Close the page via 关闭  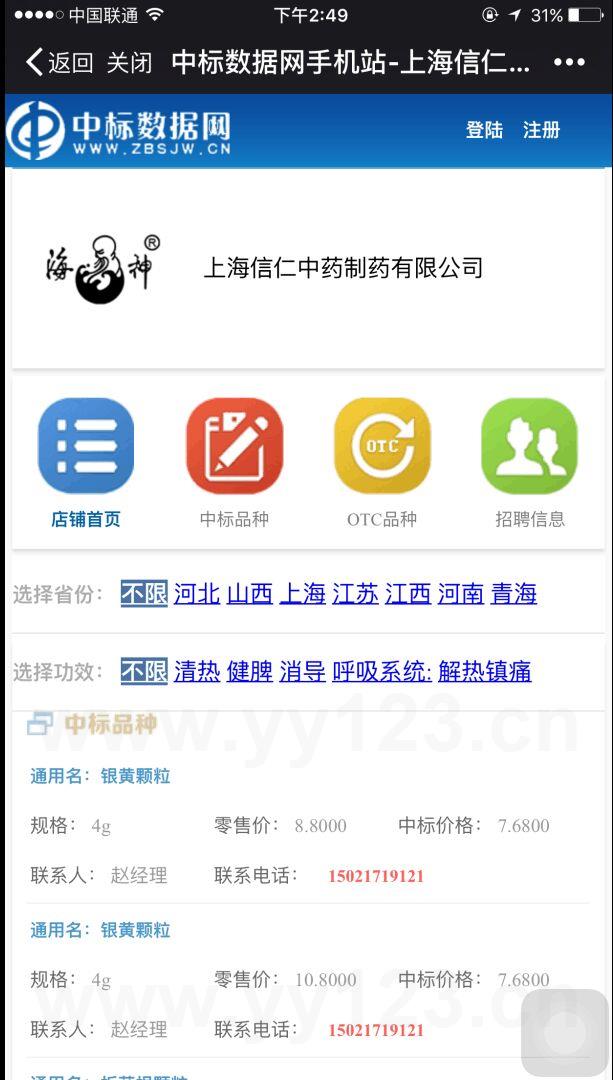click(129, 63)
